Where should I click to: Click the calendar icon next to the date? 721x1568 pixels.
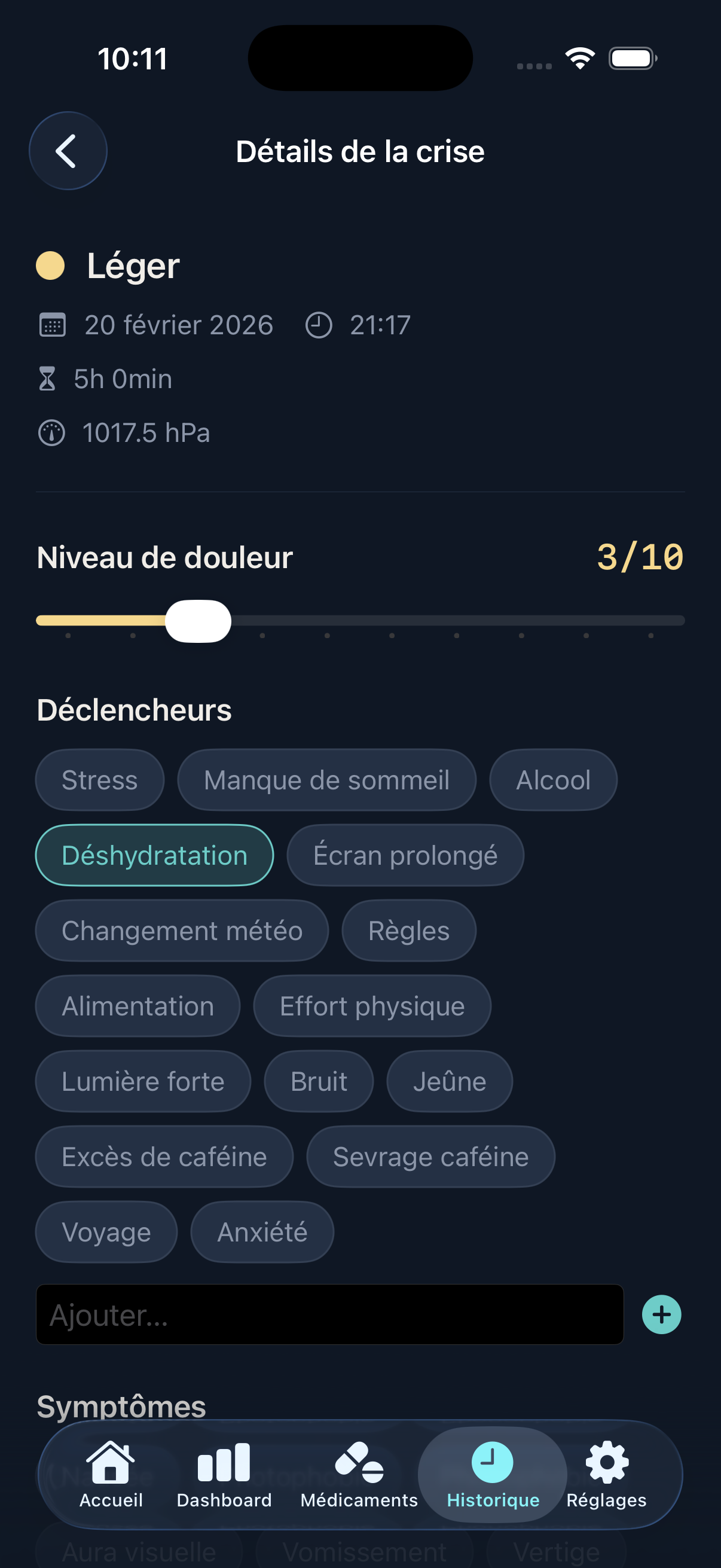click(x=52, y=325)
